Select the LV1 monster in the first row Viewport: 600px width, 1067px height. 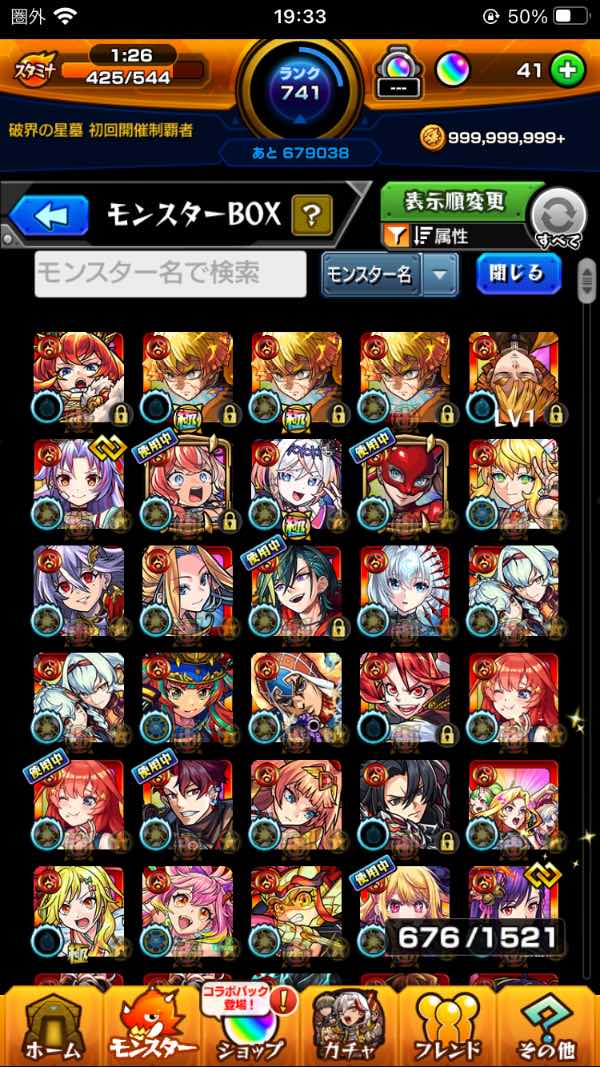click(513, 378)
